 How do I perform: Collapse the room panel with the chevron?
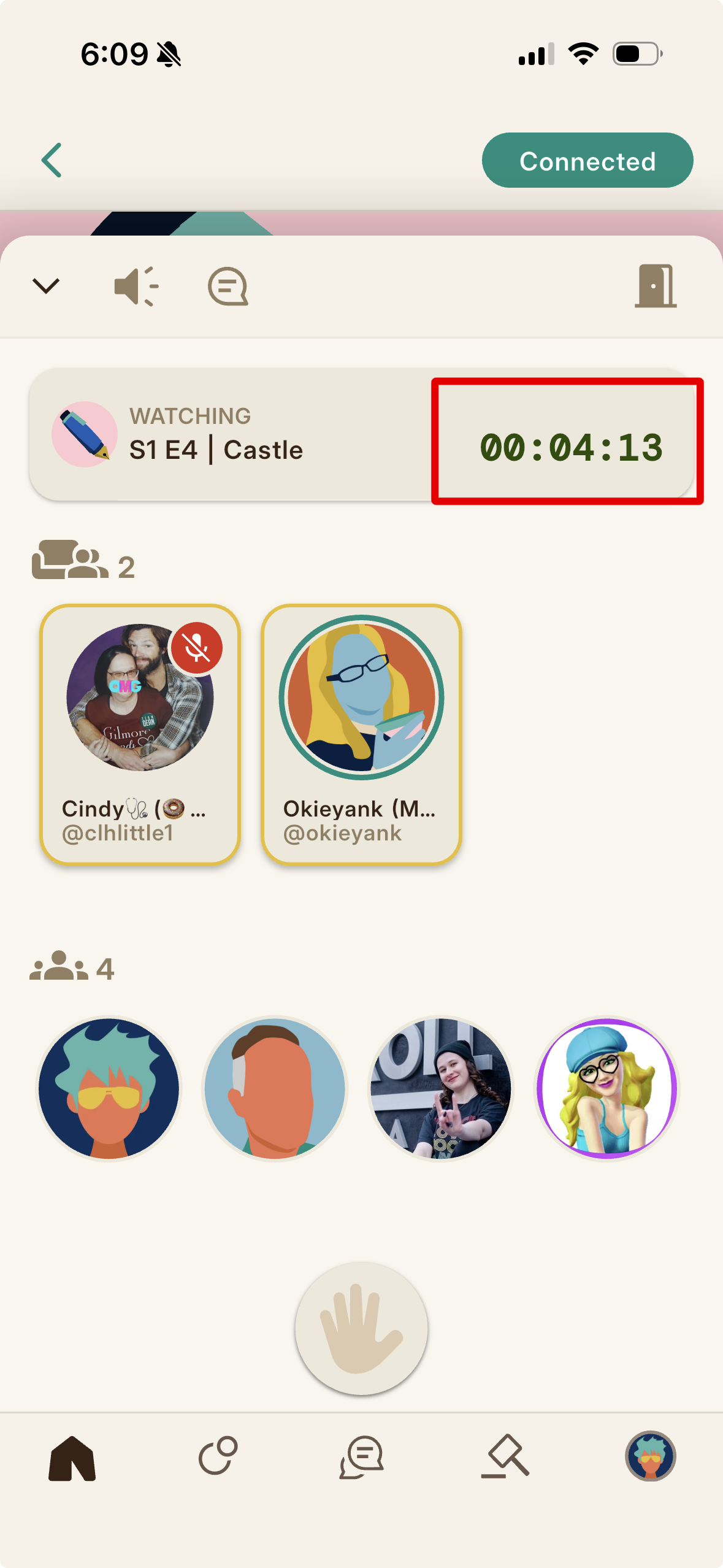pyautogui.click(x=46, y=286)
